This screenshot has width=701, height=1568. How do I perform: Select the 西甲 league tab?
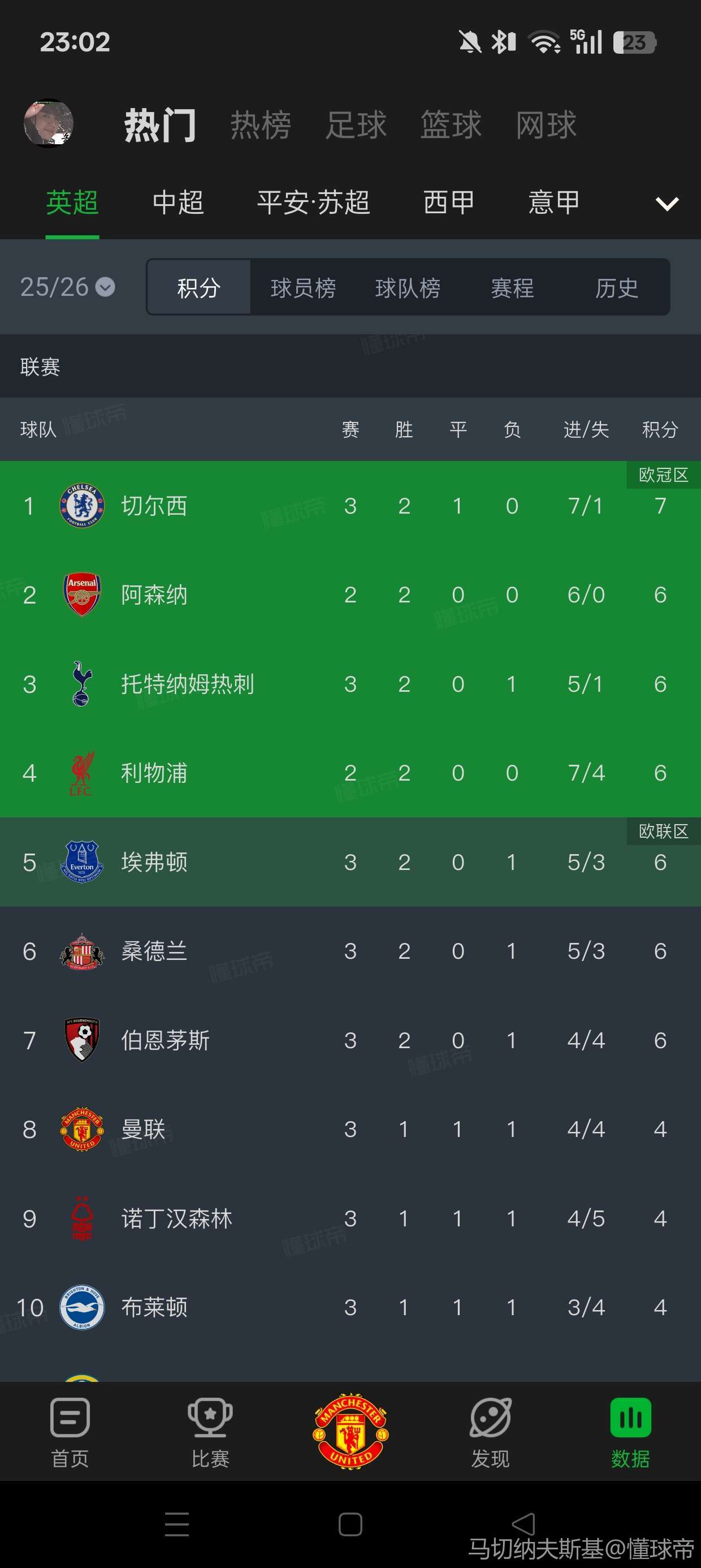click(449, 203)
